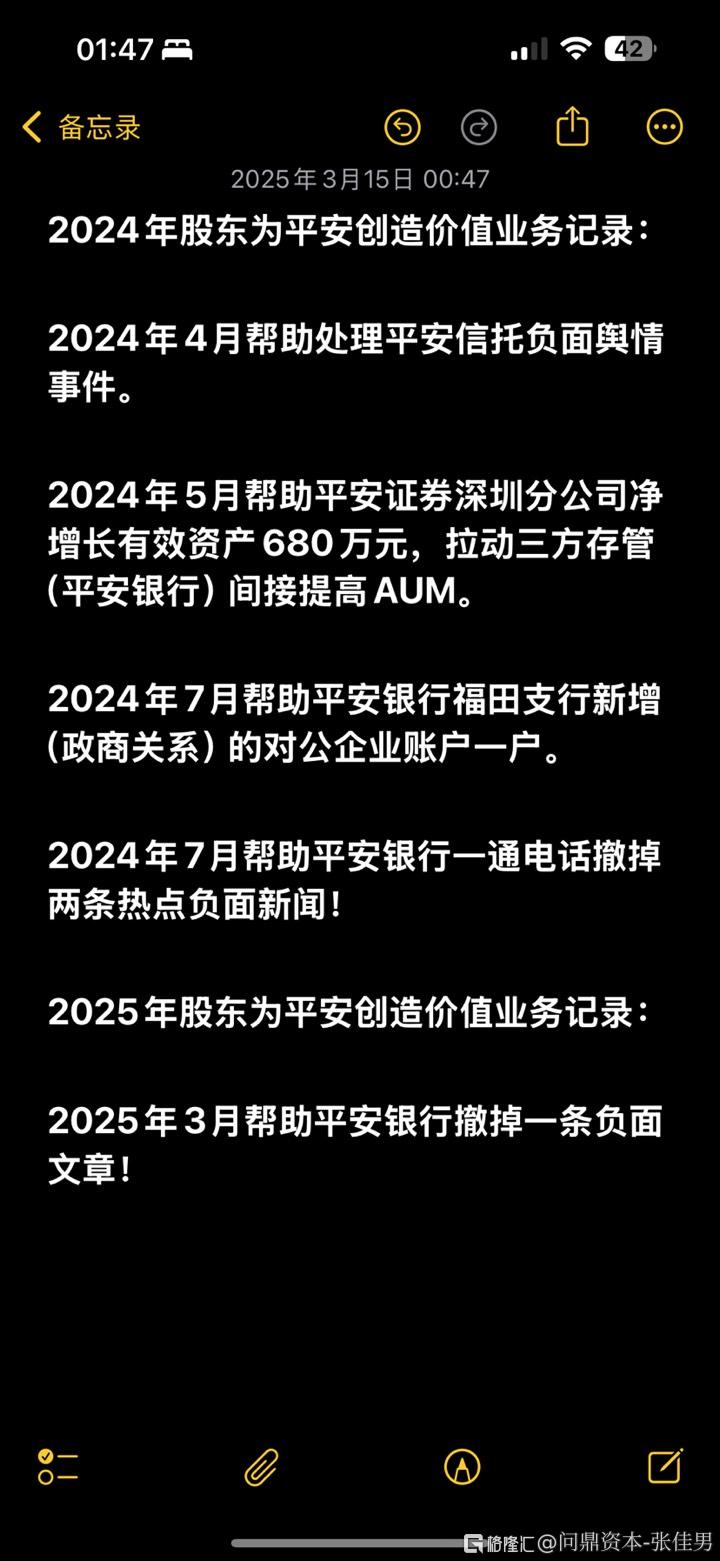Share this note

[572, 126]
